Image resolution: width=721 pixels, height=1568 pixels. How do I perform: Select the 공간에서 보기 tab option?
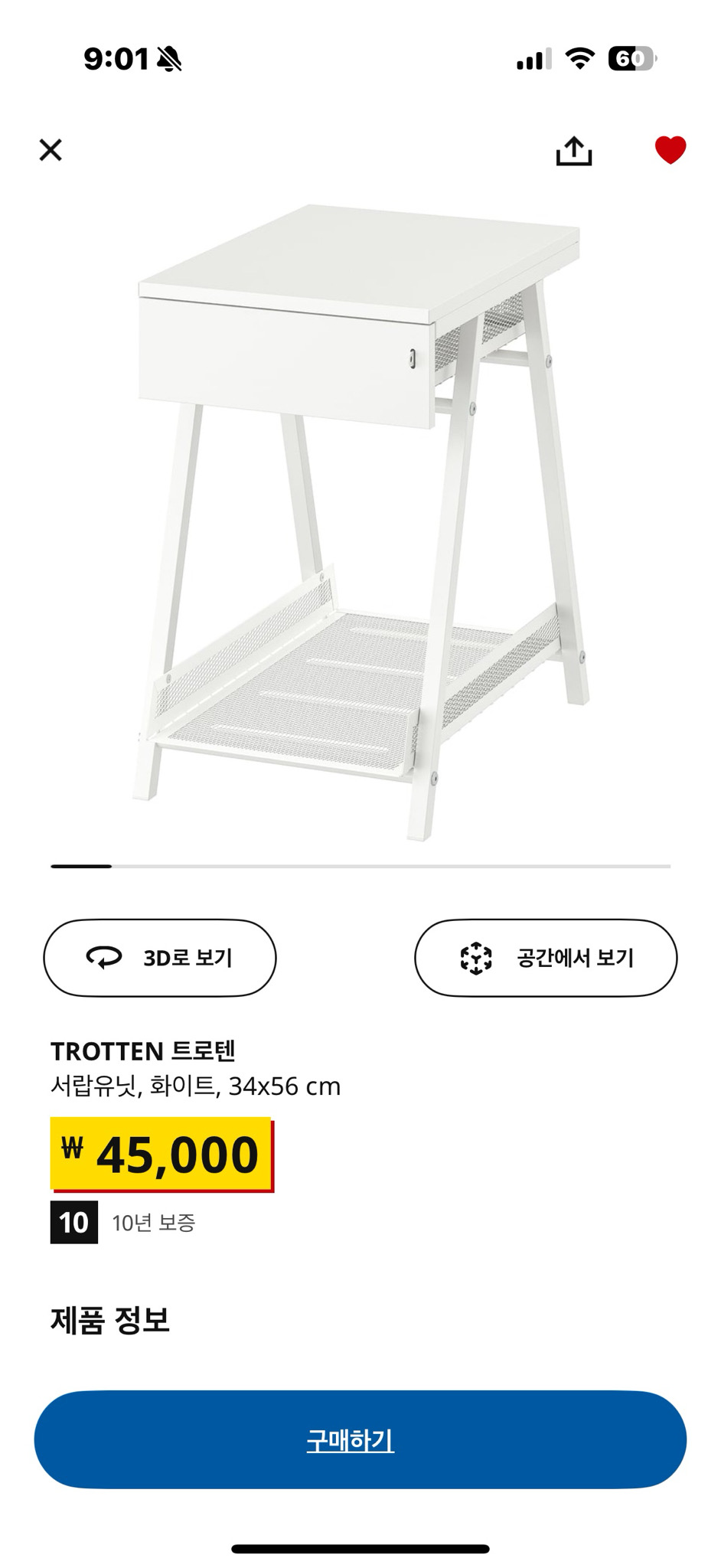548,957
